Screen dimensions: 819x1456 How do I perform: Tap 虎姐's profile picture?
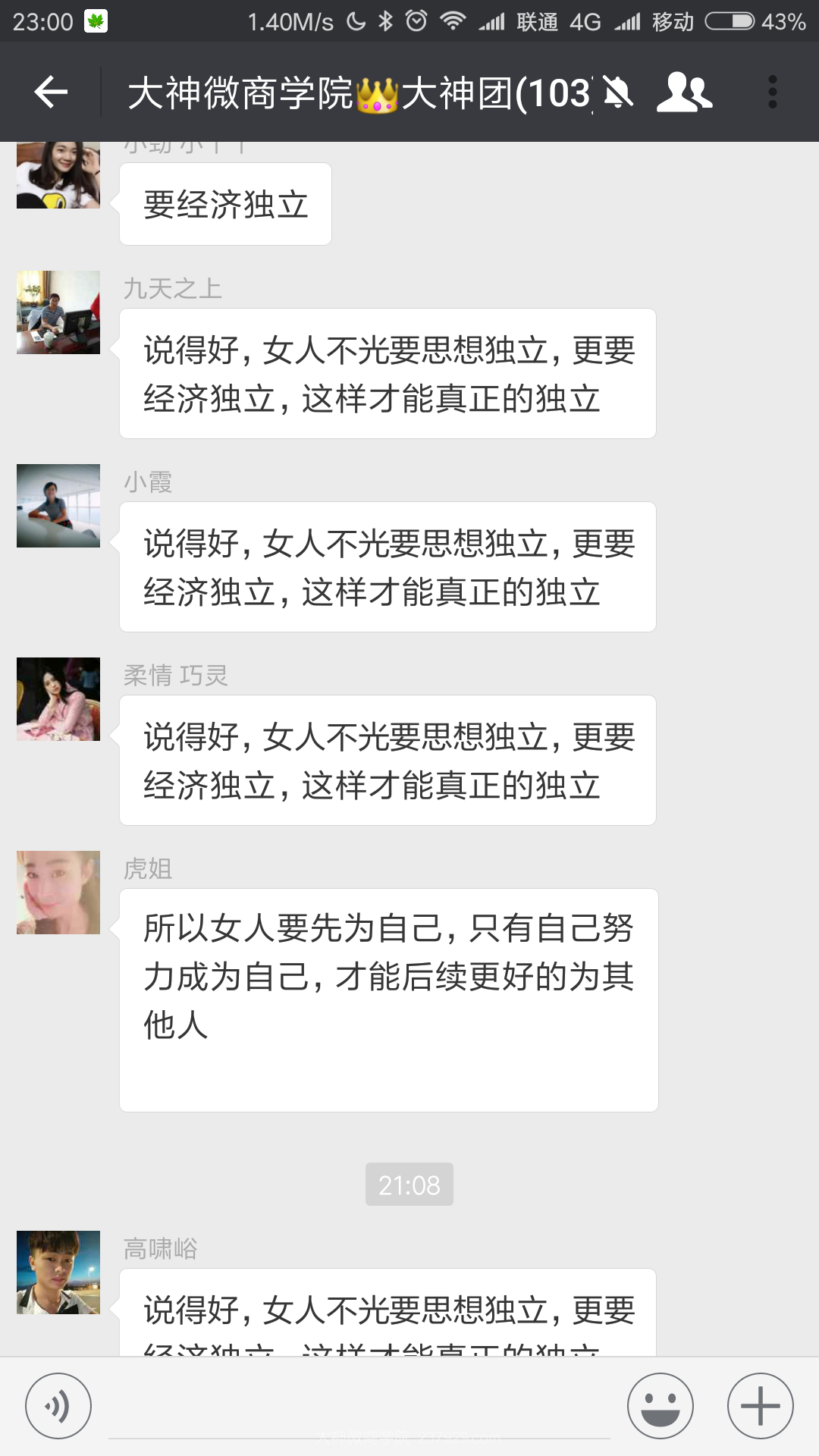(58, 893)
